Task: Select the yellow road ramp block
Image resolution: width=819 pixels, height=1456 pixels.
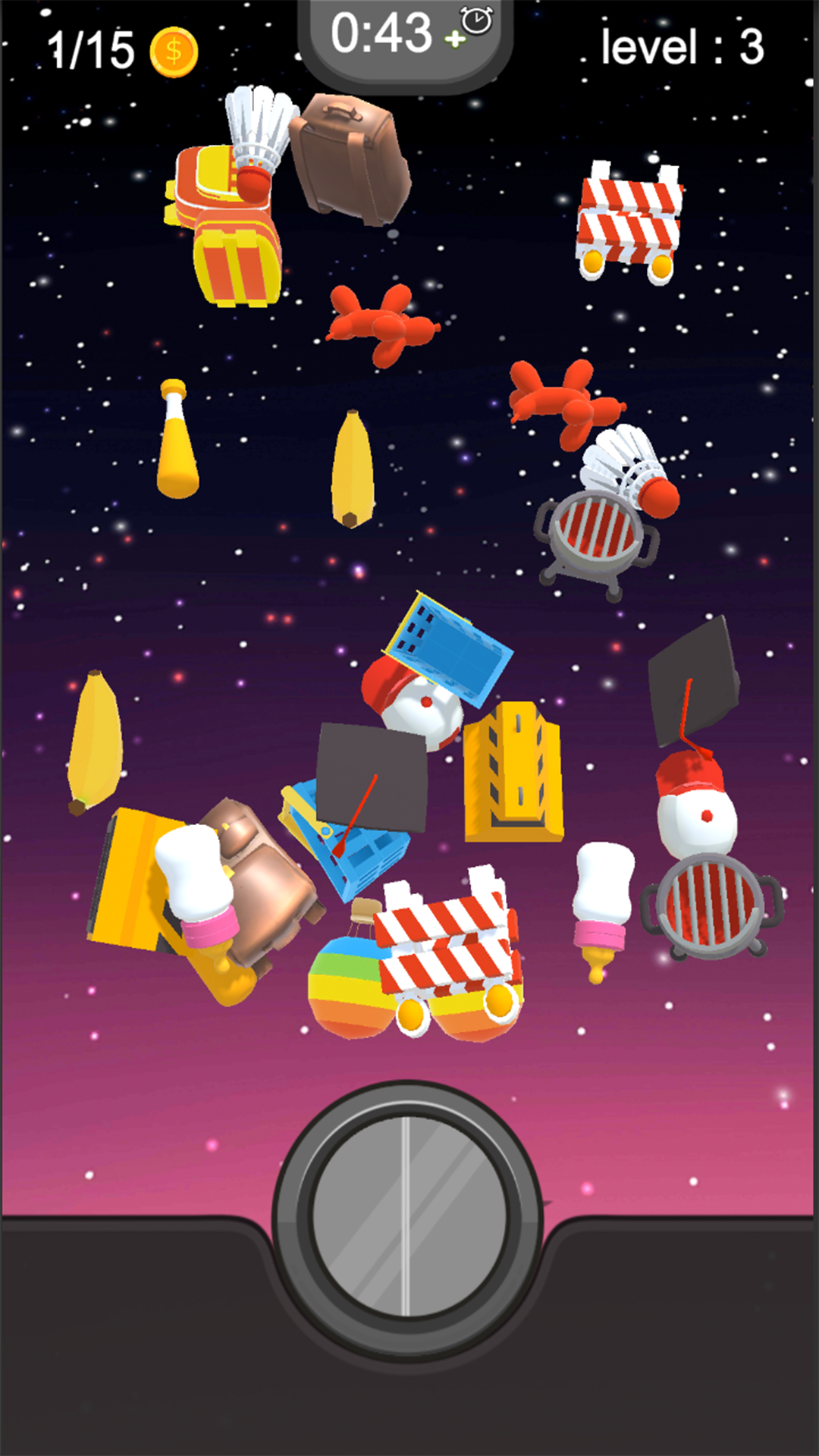Action: point(514,773)
